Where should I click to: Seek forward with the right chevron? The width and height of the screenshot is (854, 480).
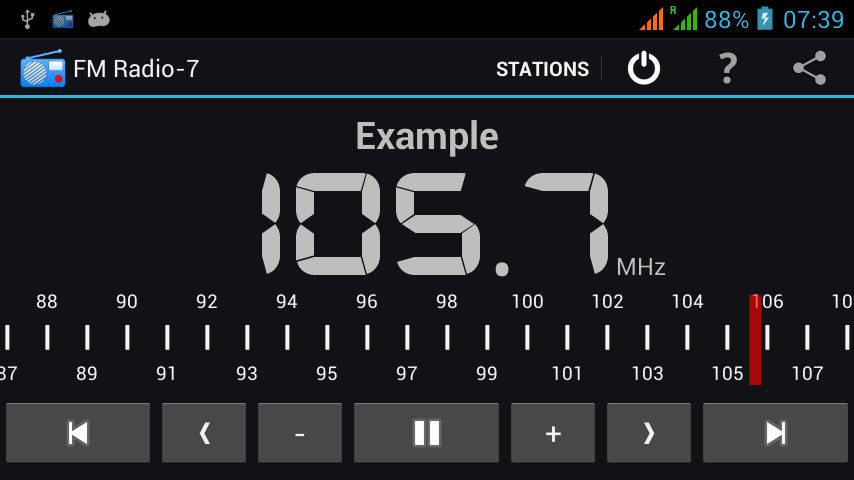649,433
